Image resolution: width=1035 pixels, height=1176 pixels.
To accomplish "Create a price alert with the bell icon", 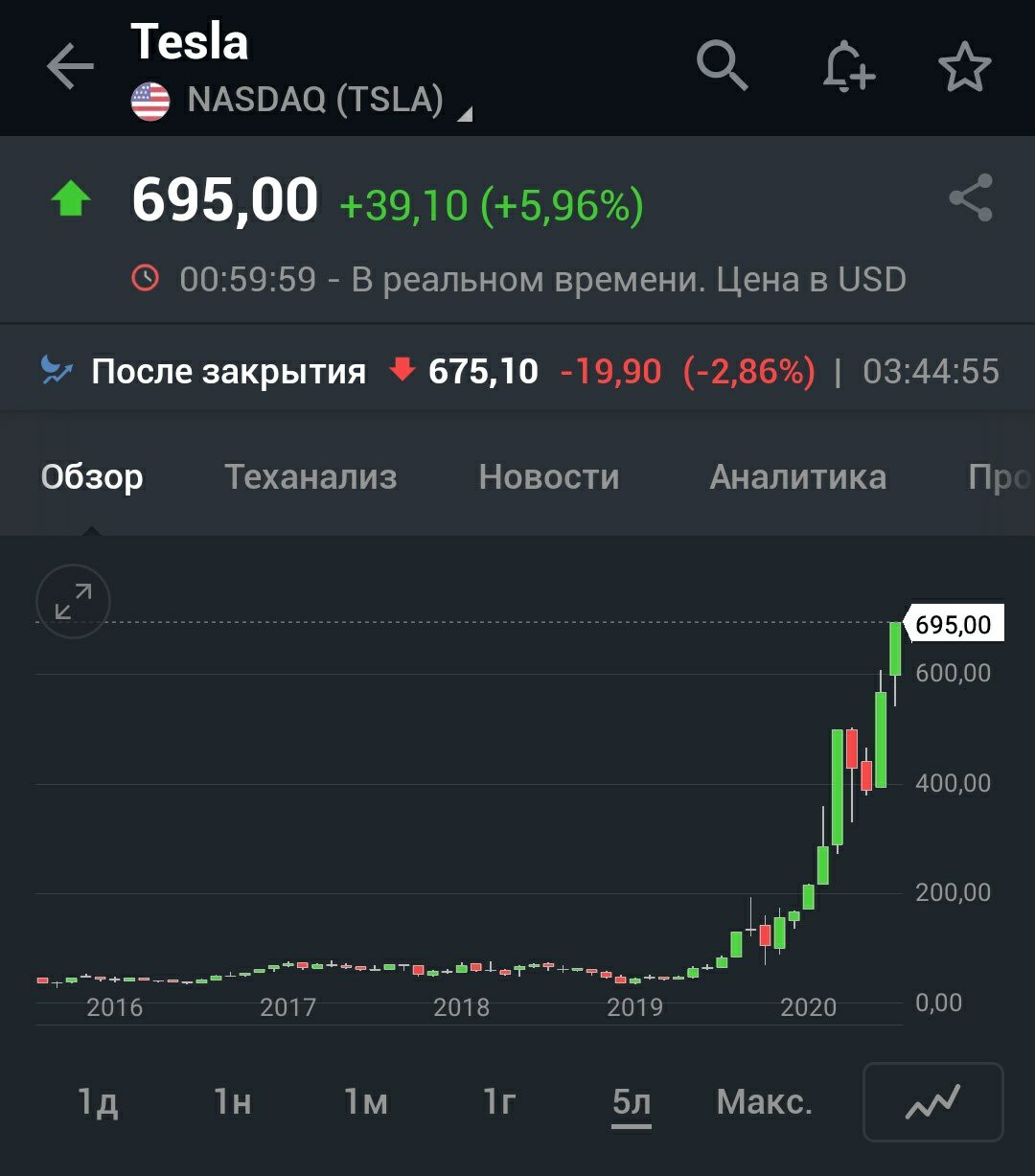I will click(849, 67).
